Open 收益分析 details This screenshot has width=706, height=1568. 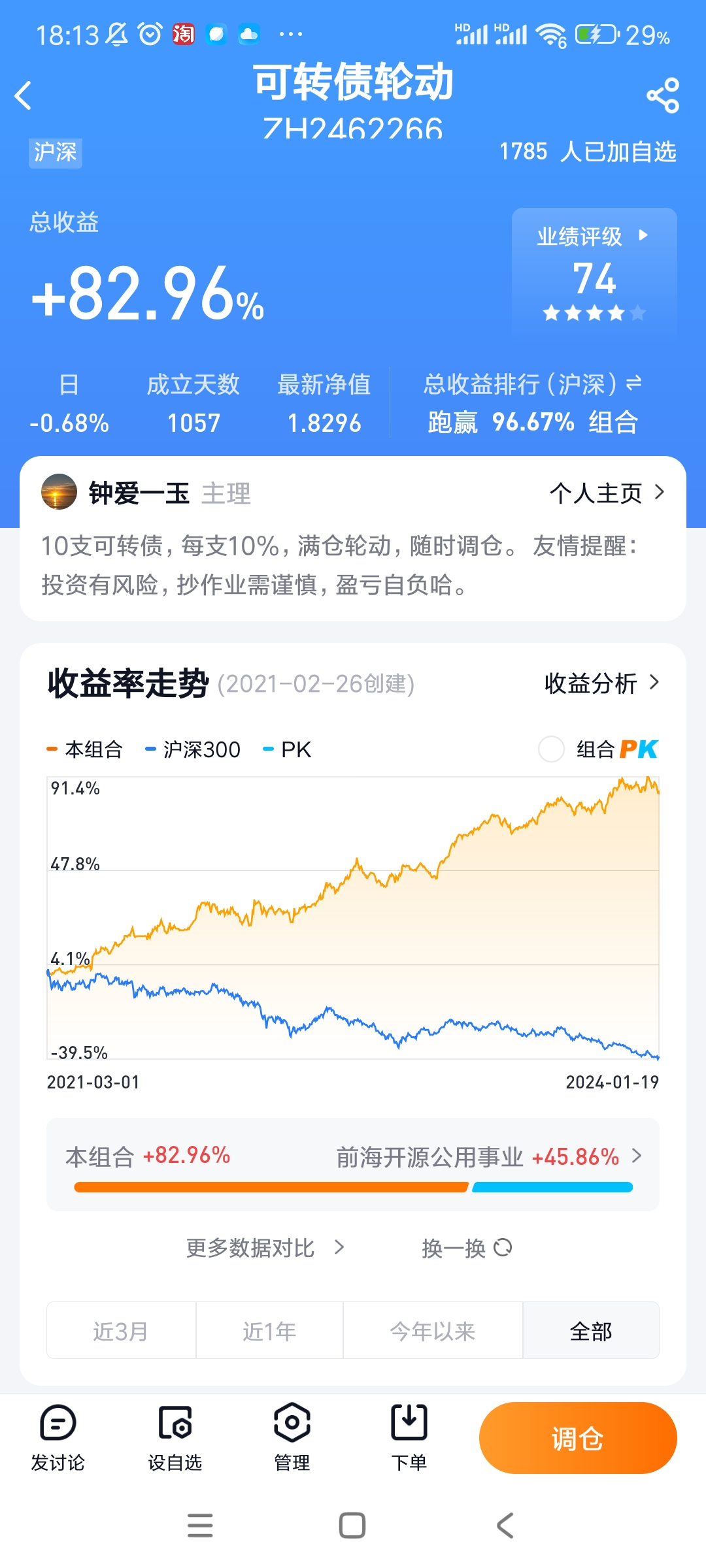click(601, 683)
